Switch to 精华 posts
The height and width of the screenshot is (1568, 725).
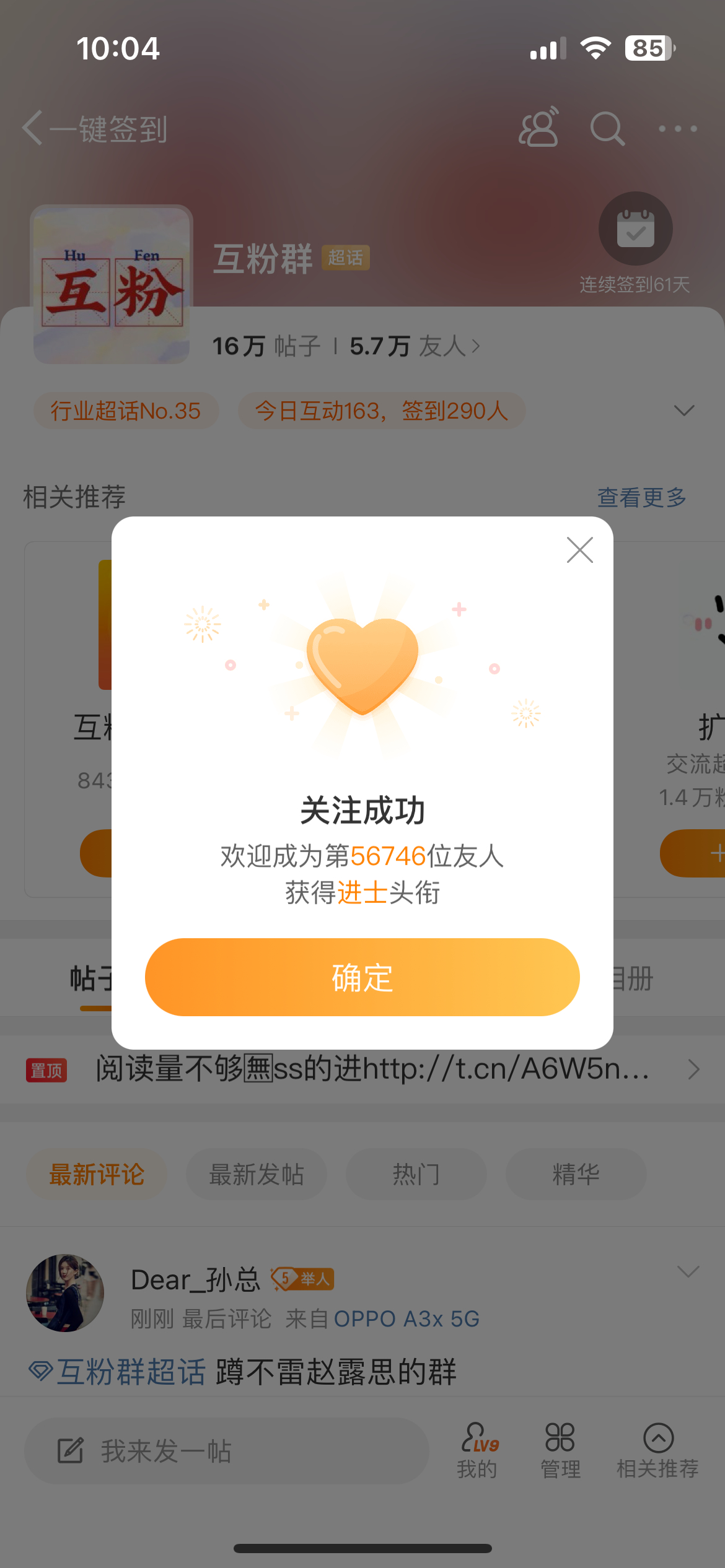(x=576, y=1174)
